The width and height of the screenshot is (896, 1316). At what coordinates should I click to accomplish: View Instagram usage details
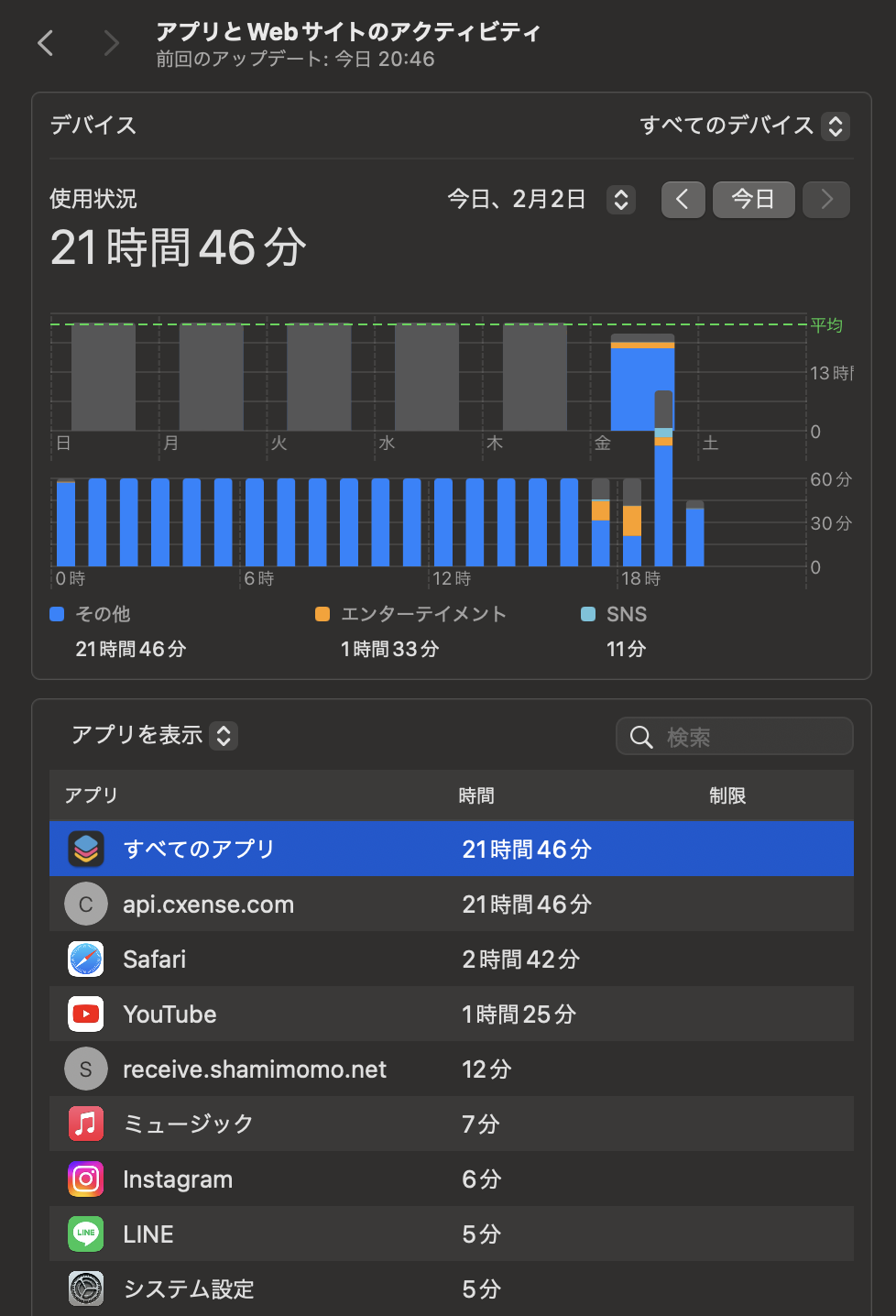pos(451,1179)
